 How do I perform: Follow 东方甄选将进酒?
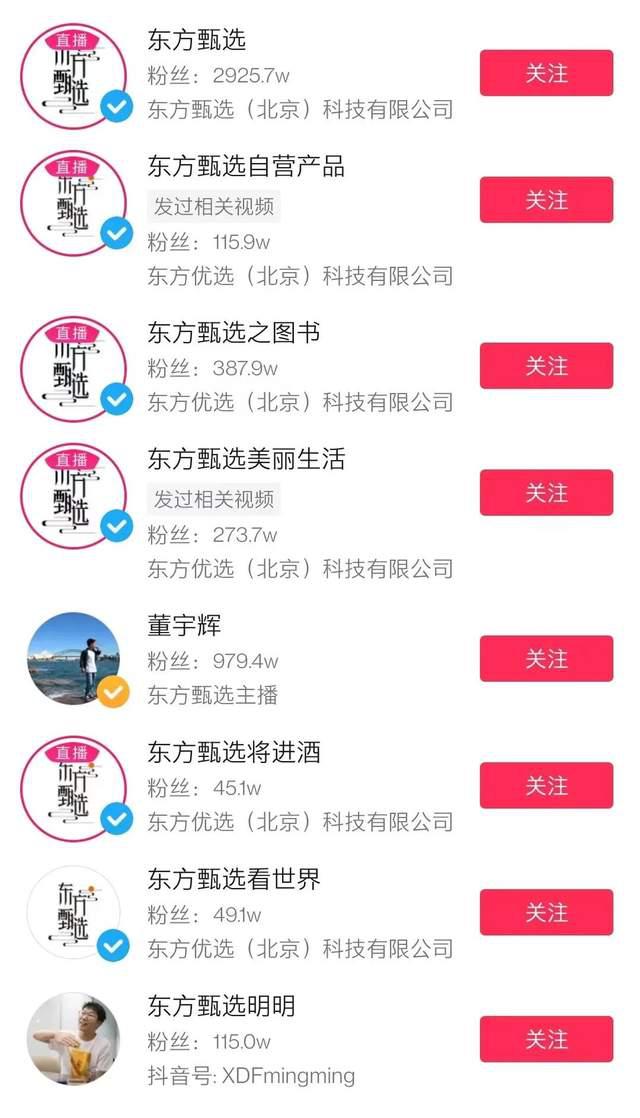click(546, 786)
